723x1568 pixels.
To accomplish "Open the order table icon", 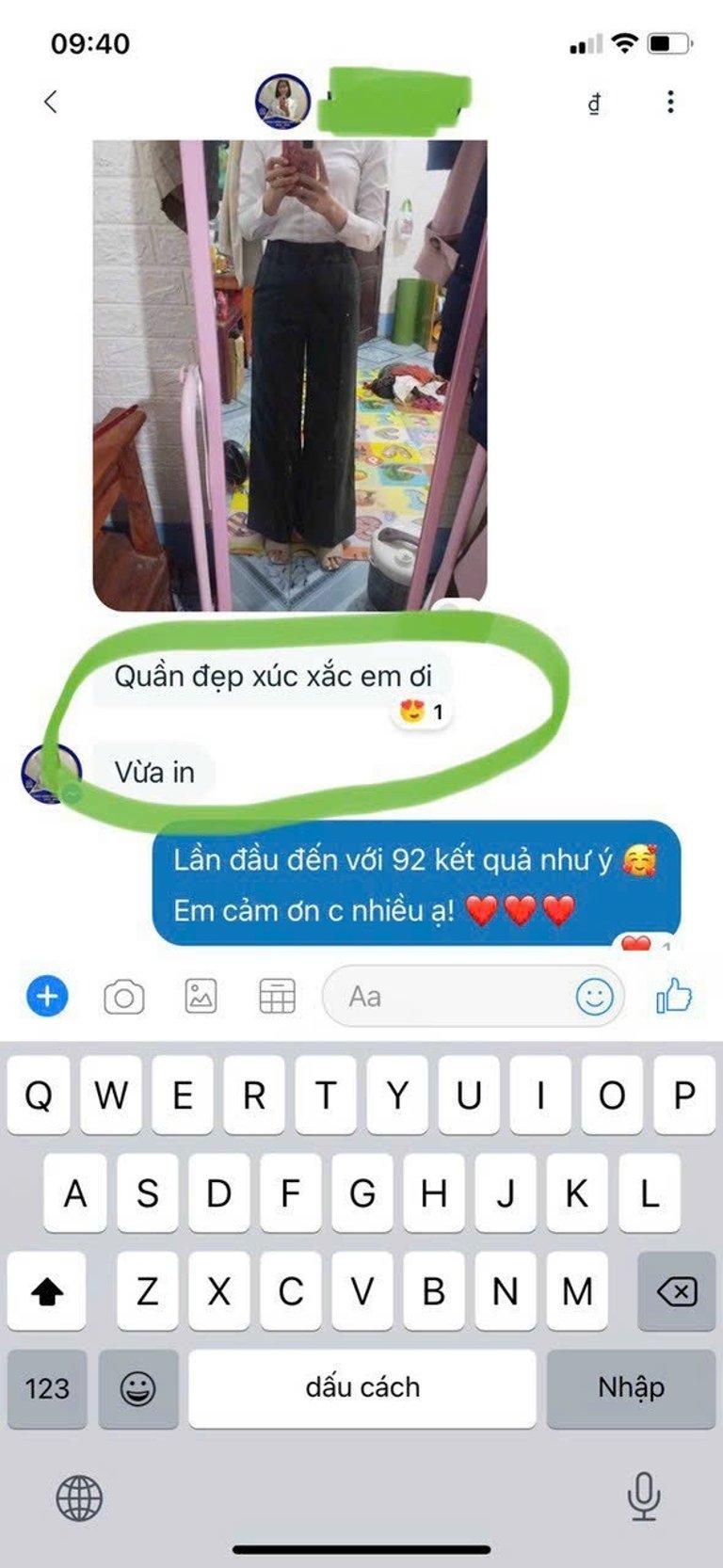I will (277, 996).
